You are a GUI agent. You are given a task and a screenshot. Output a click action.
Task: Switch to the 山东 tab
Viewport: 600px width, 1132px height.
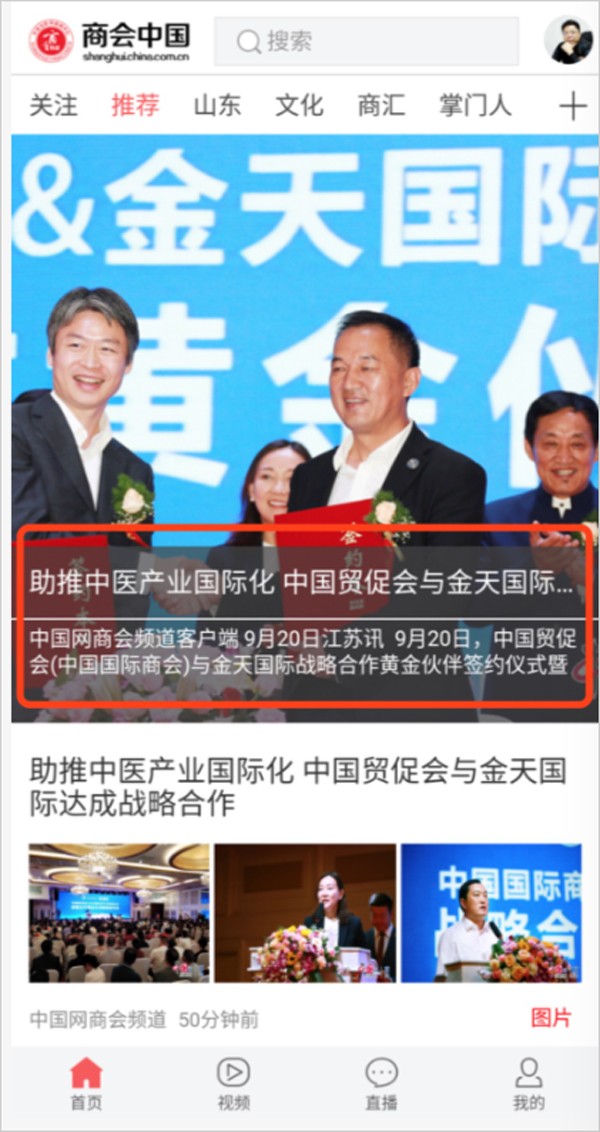[x=217, y=105]
